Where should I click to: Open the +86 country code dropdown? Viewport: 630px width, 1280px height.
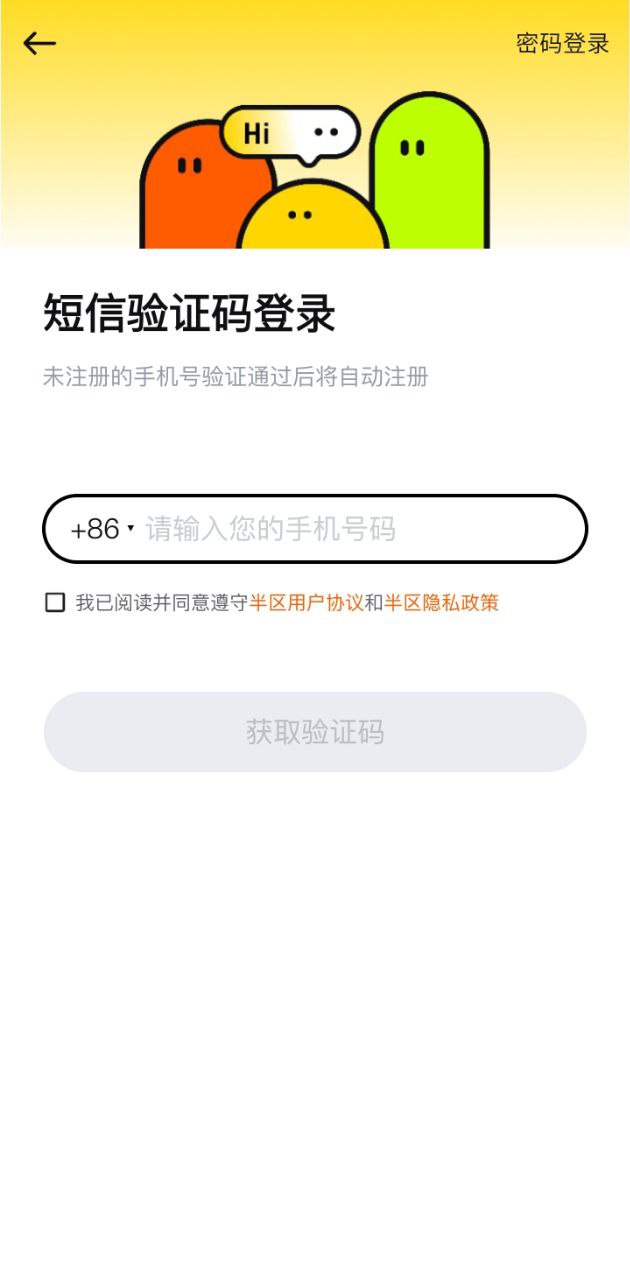pos(102,529)
